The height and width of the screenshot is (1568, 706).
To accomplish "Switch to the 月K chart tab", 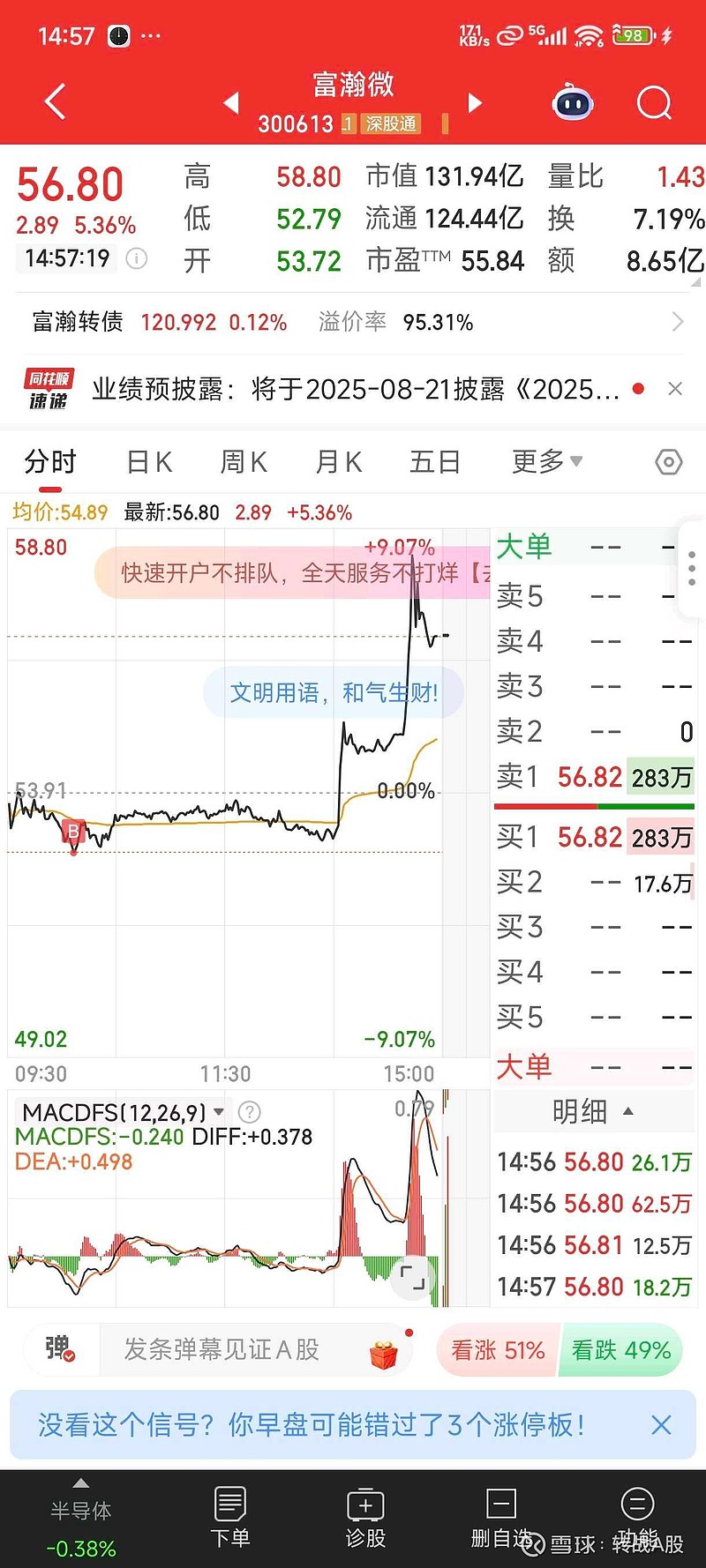I will point(339,462).
